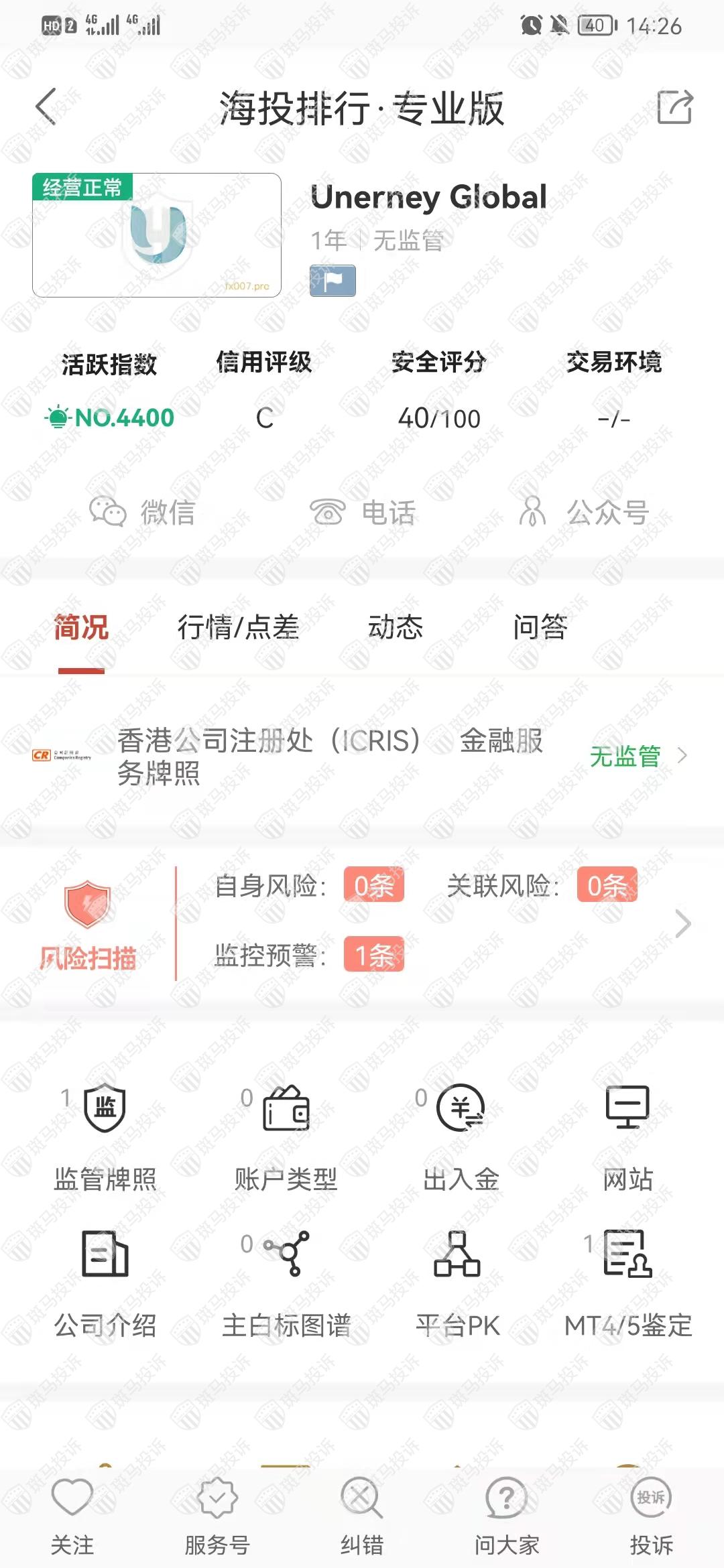724x1568 pixels.
Task: View 账户类型 account types
Action: [x=286, y=1136]
